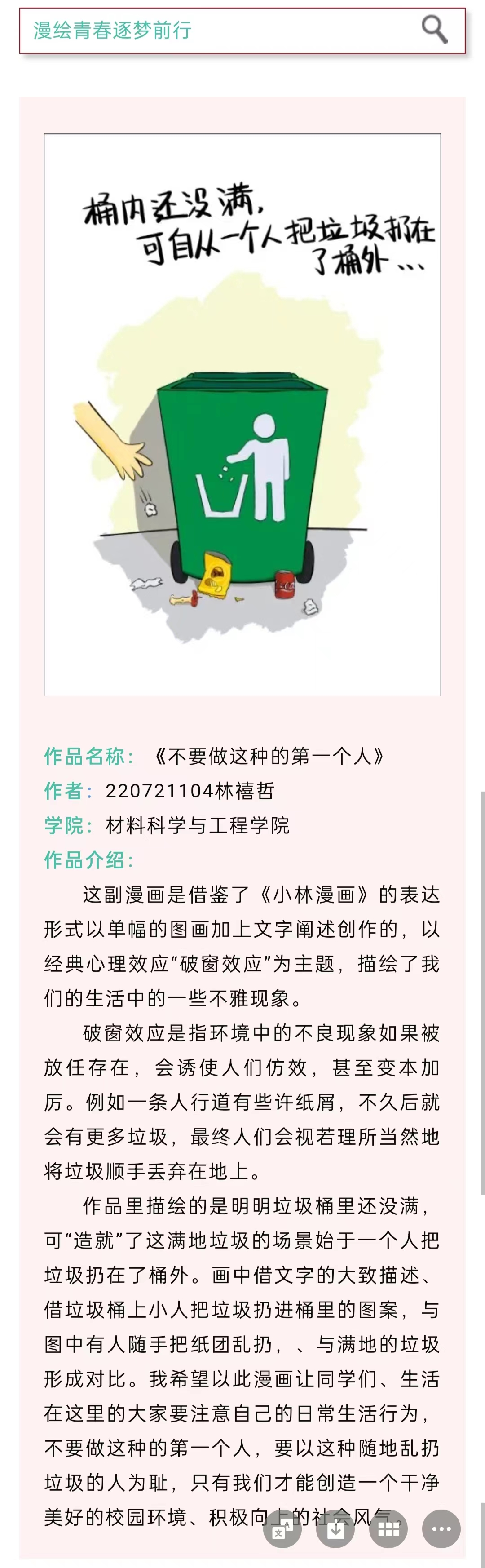Open the trash bin comic image
This screenshot has width=485, height=1568.
pyautogui.click(x=242, y=414)
